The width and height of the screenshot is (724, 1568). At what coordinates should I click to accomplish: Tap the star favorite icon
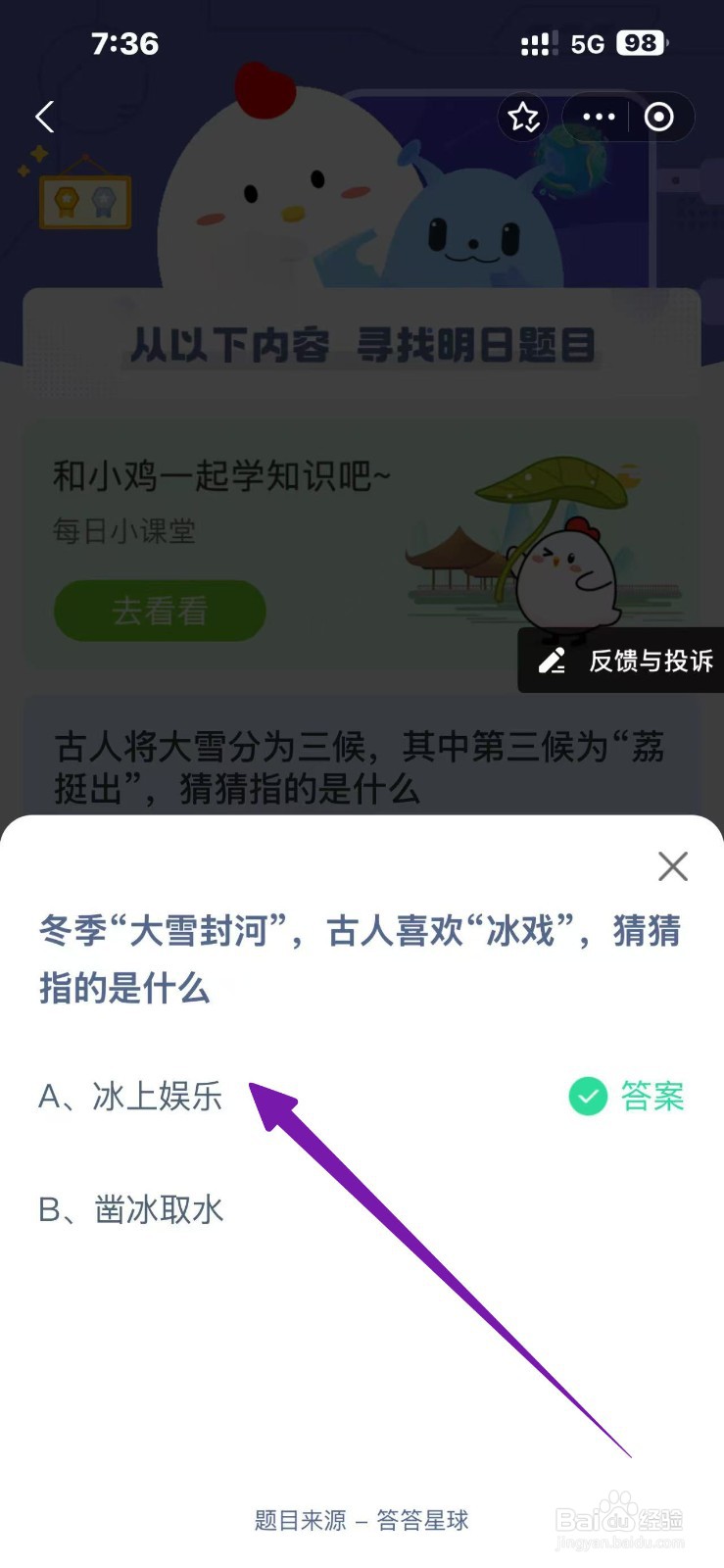tap(523, 117)
